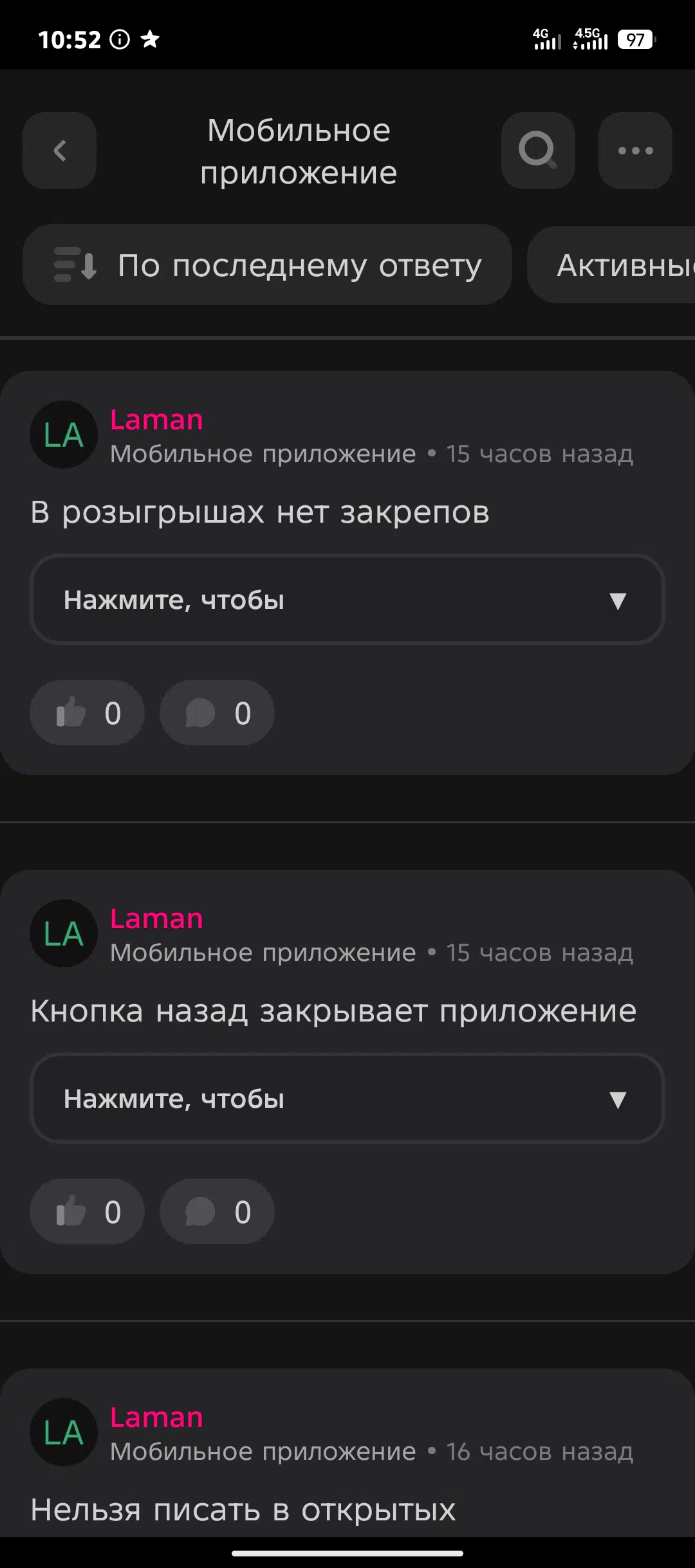Go back using the header arrow

tap(59, 151)
